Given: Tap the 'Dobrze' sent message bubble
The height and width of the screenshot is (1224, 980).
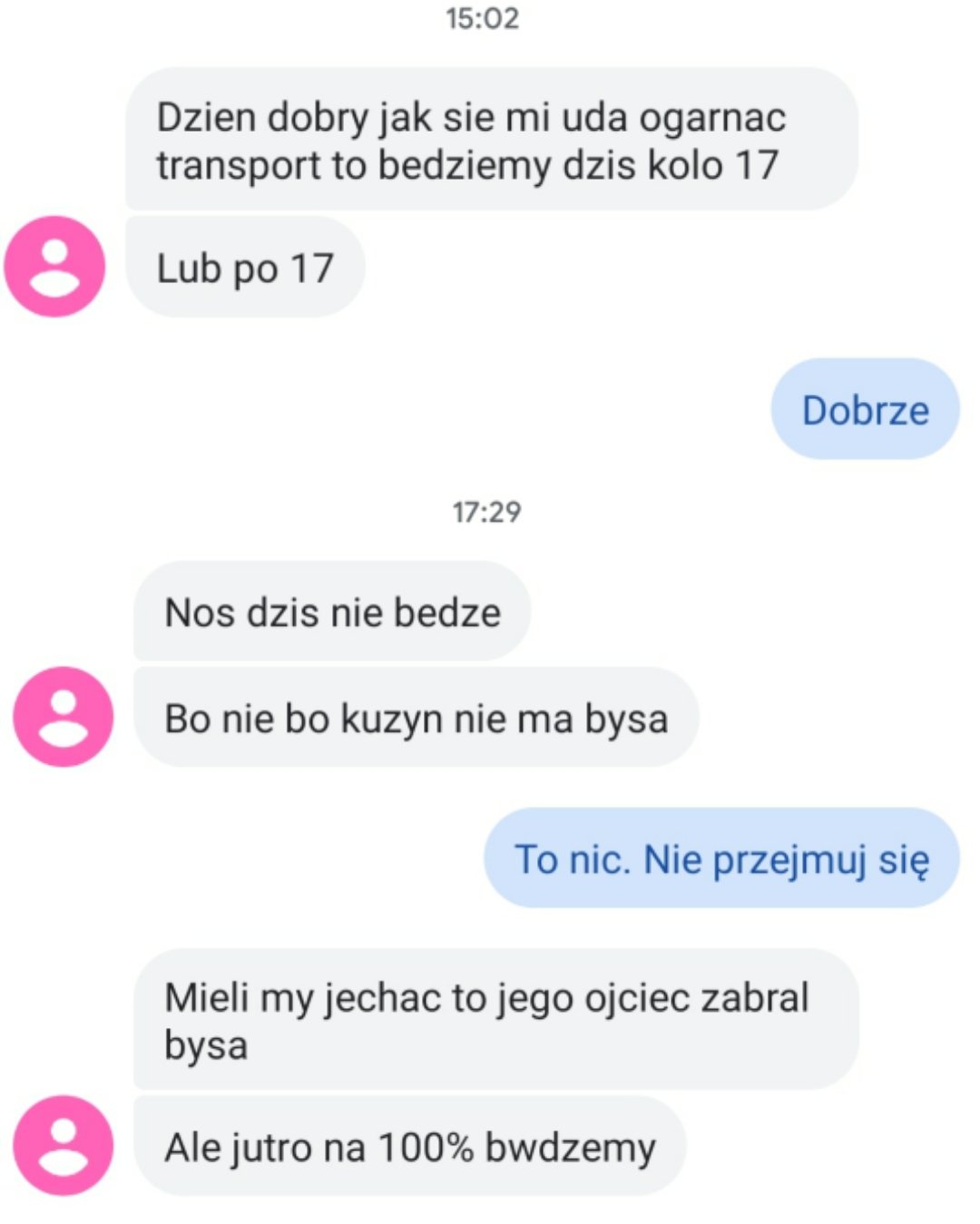Looking at the screenshot, I should coord(865,409).
